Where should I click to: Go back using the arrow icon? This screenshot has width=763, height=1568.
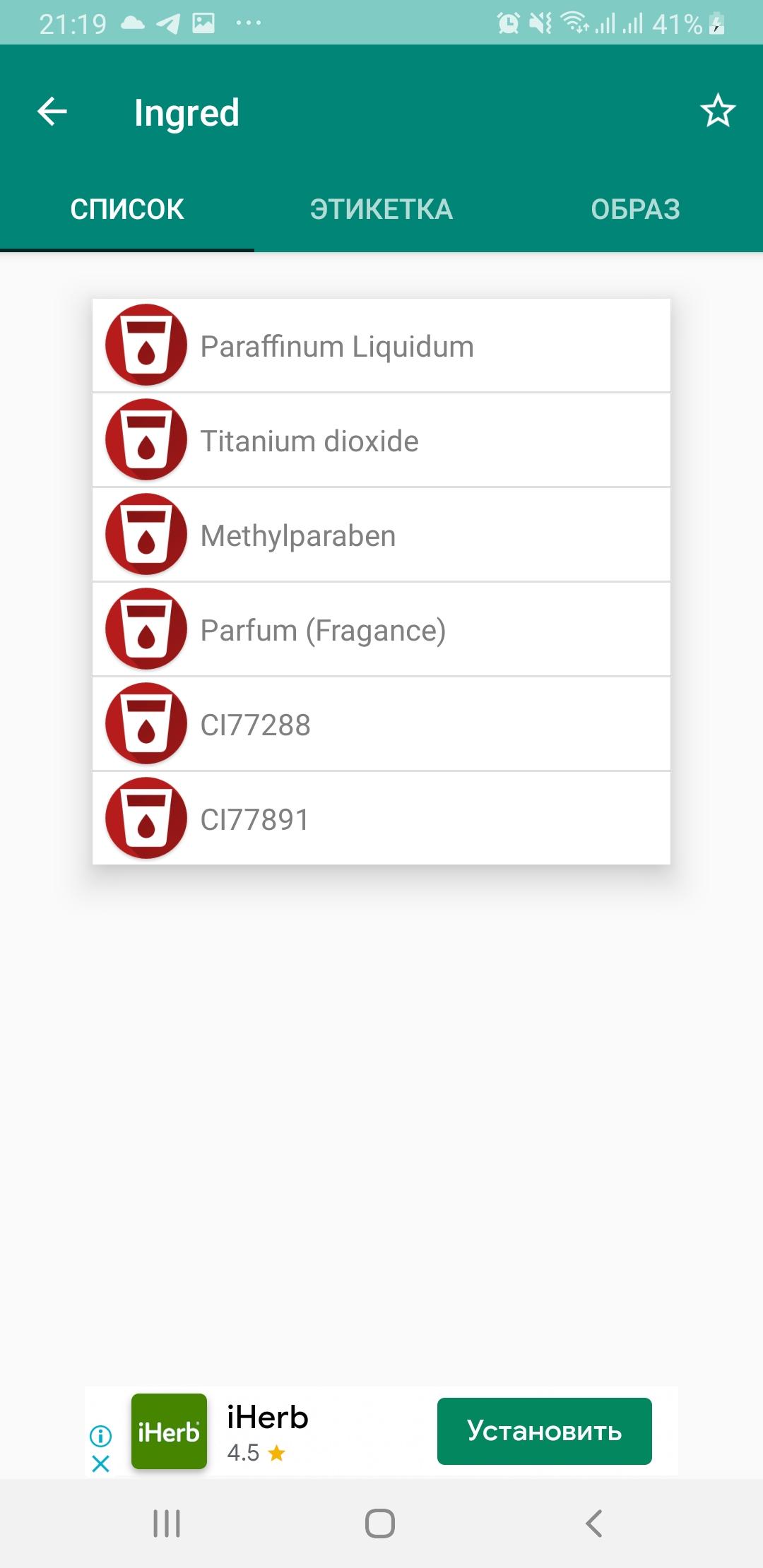point(52,112)
